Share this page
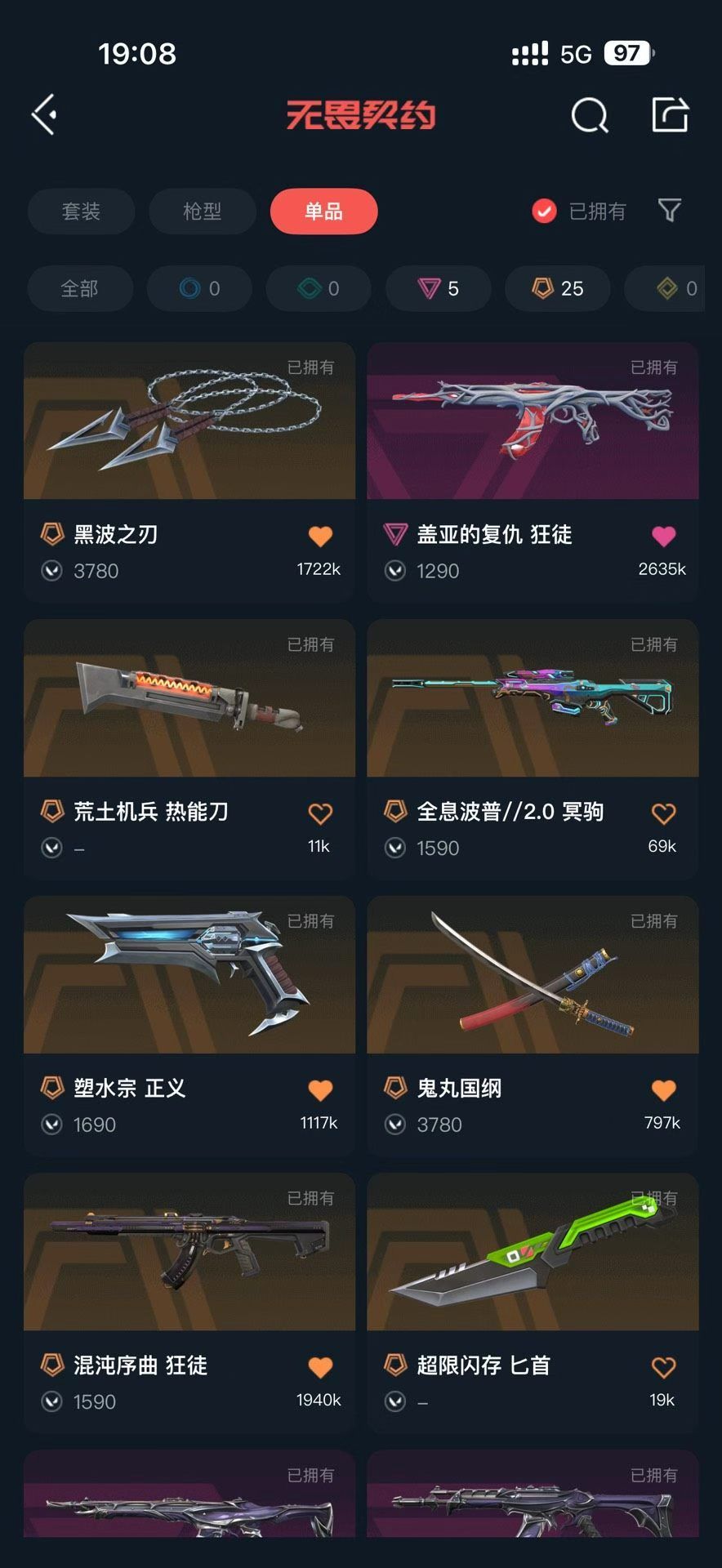722x1568 pixels. pos(670,114)
